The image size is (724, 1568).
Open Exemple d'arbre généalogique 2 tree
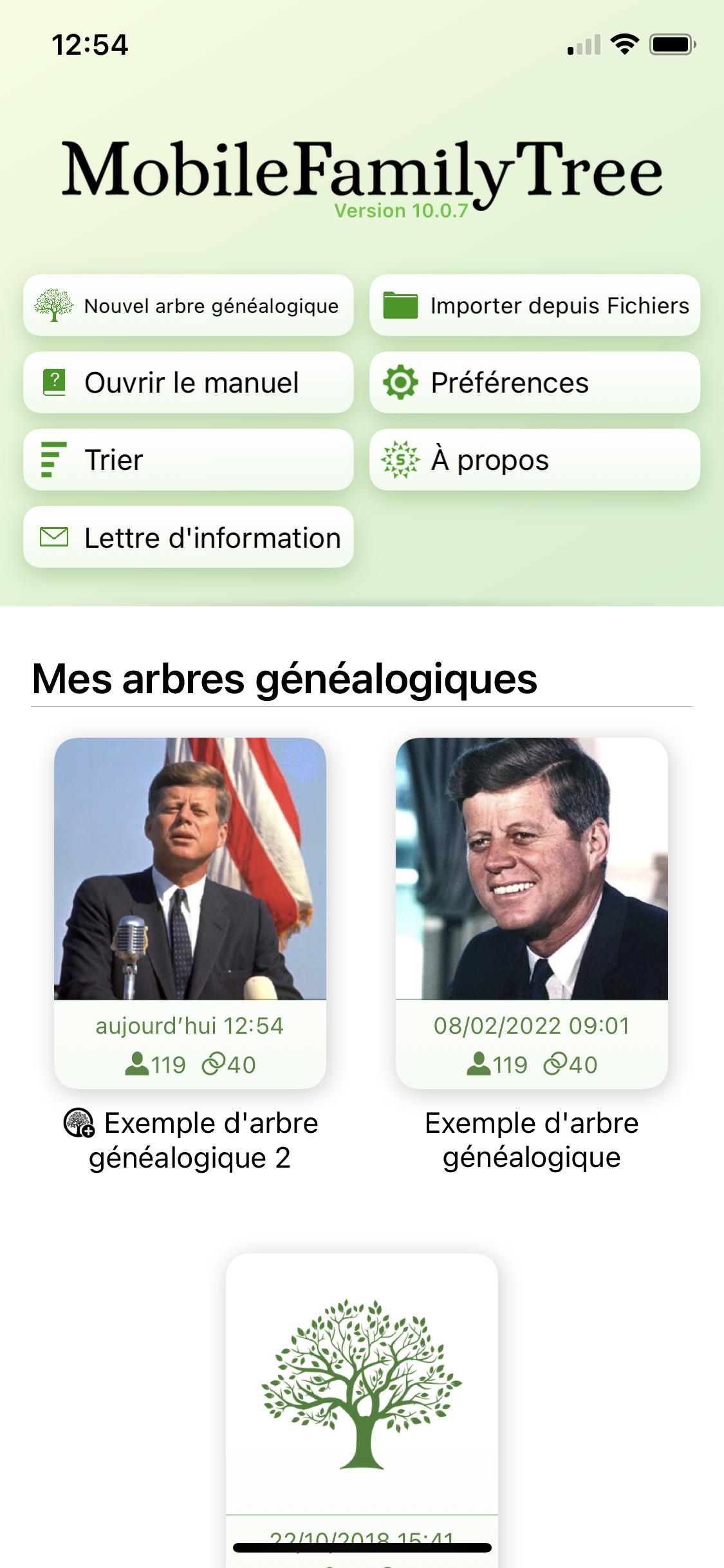point(190,913)
